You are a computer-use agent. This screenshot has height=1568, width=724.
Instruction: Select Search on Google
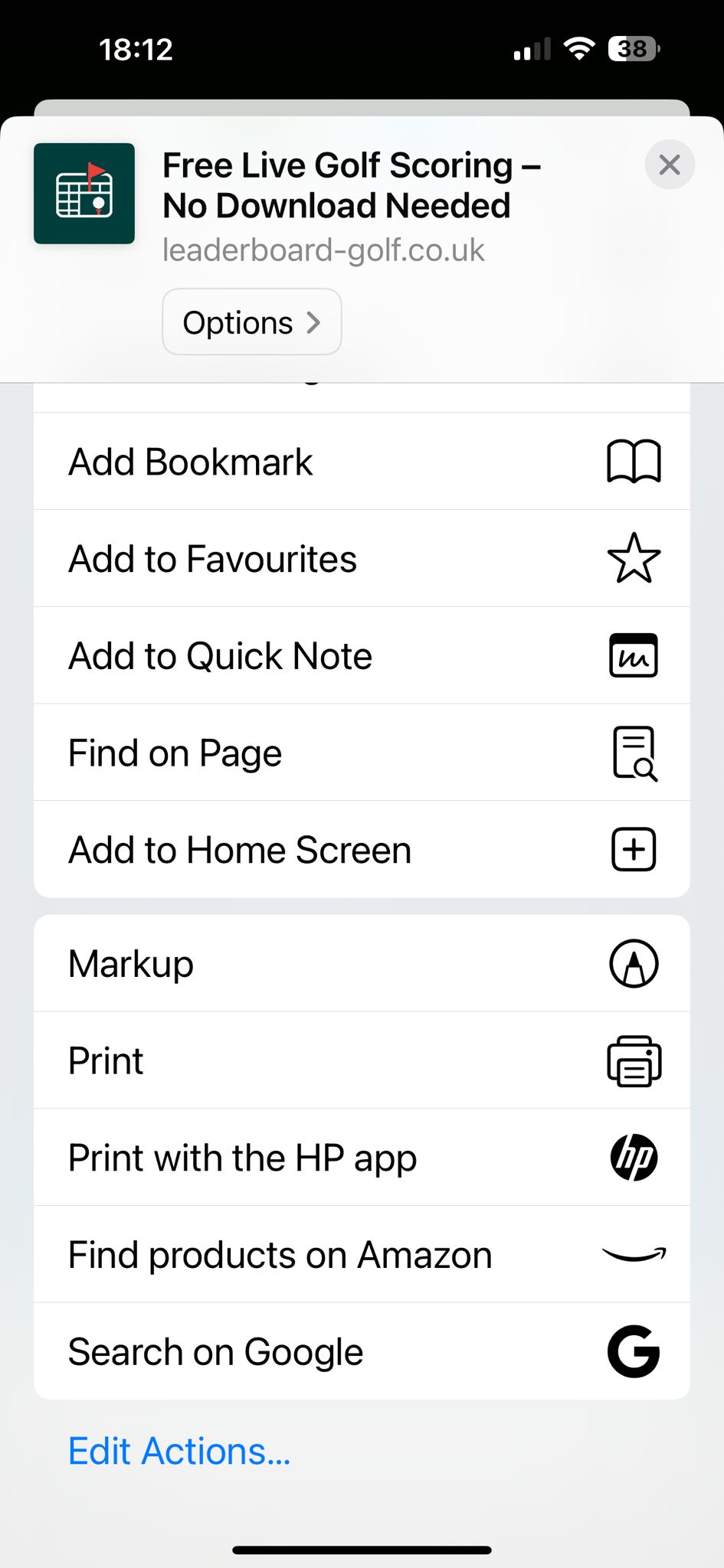pyautogui.click(x=362, y=1352)
